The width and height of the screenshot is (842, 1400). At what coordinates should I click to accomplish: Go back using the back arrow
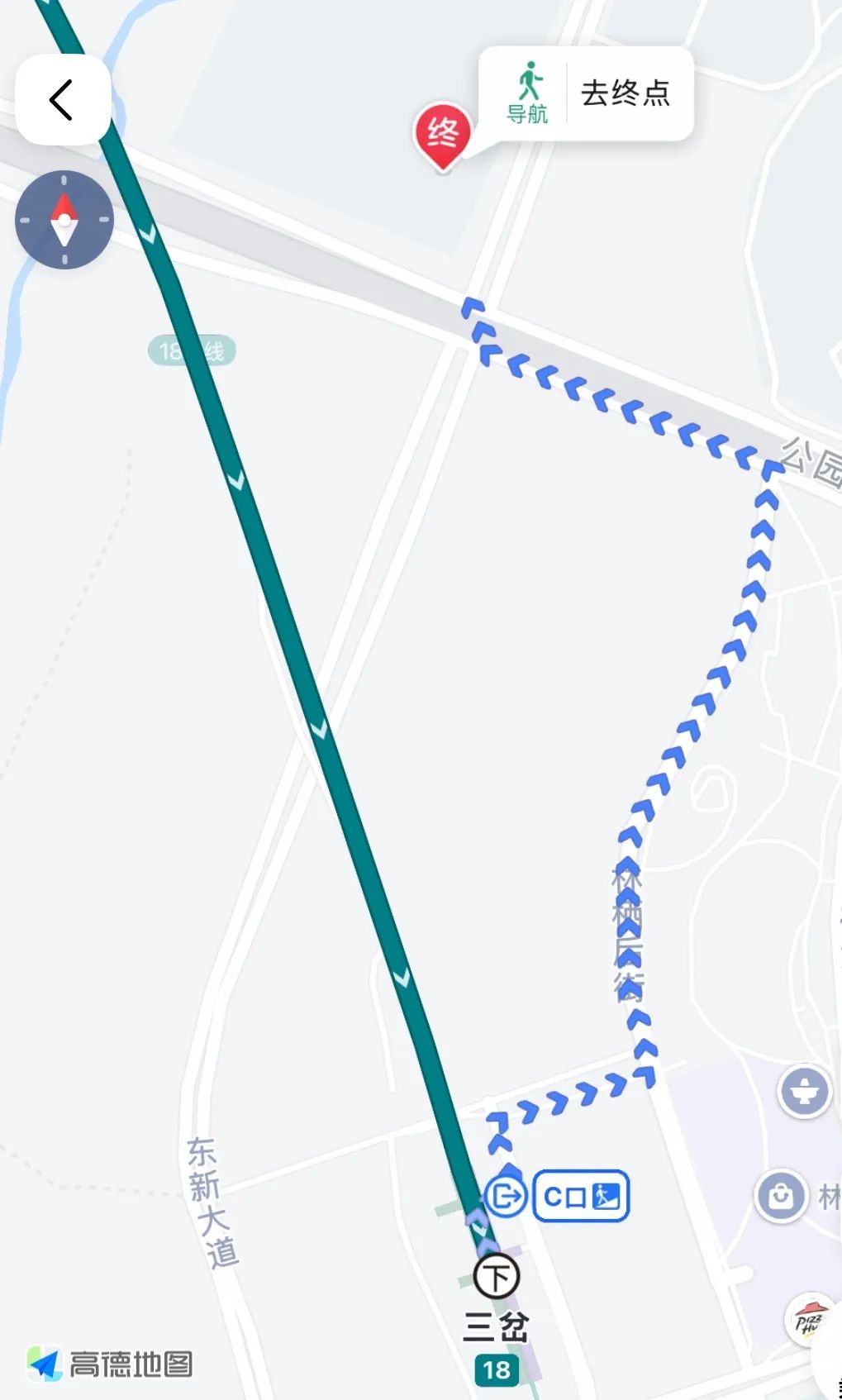[63, 100]
